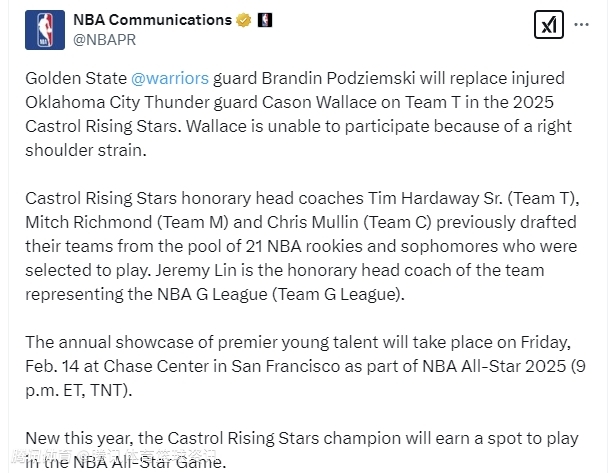This screenshot has width=608, height=473.
Task: Open the NBA Communications profile avatar
Action: (x=43, y=30)
